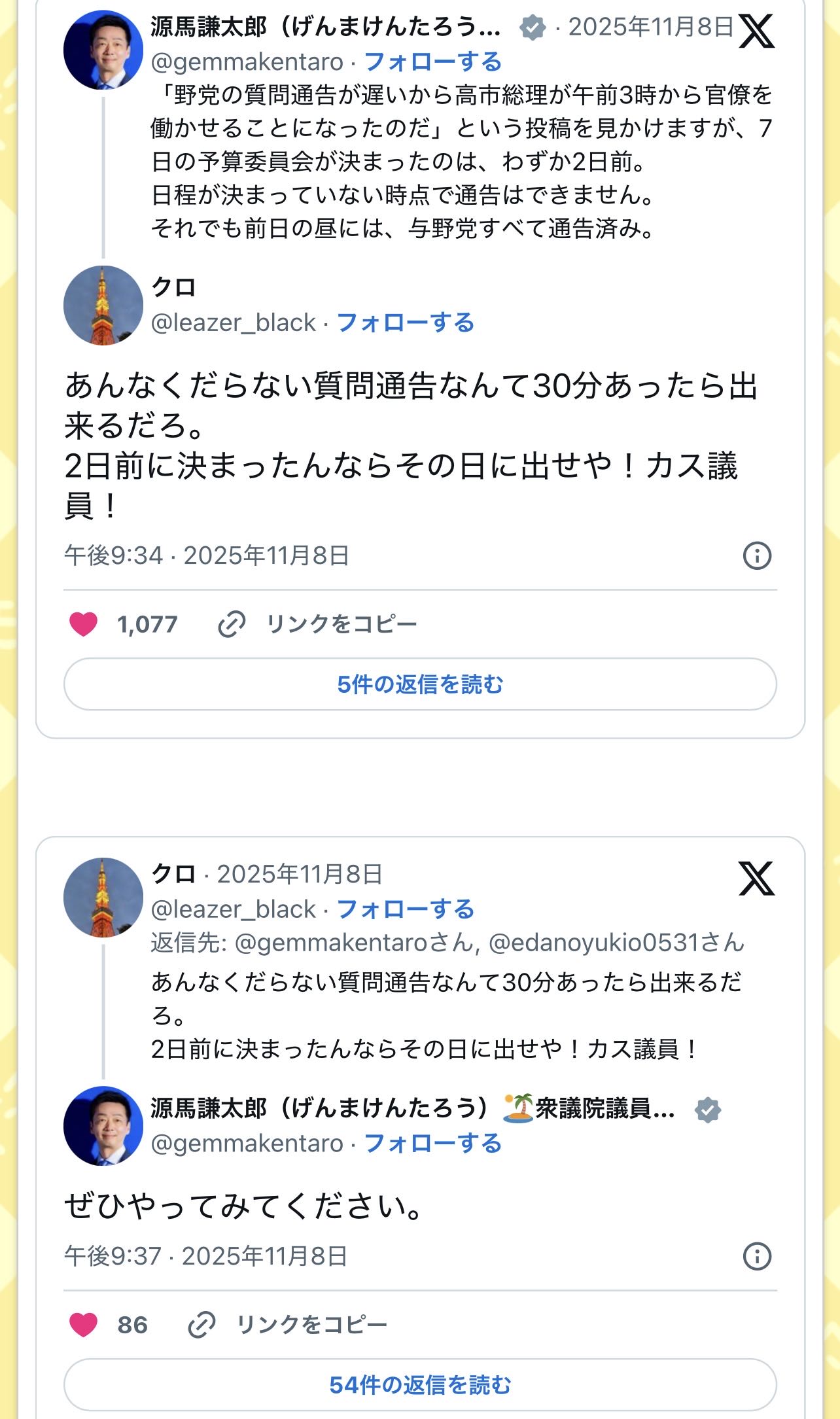The height and width of the screenshot is (1419, 840).
Task: Copy the link of the 1,077-likes tweet
Action: pos(317,624)
